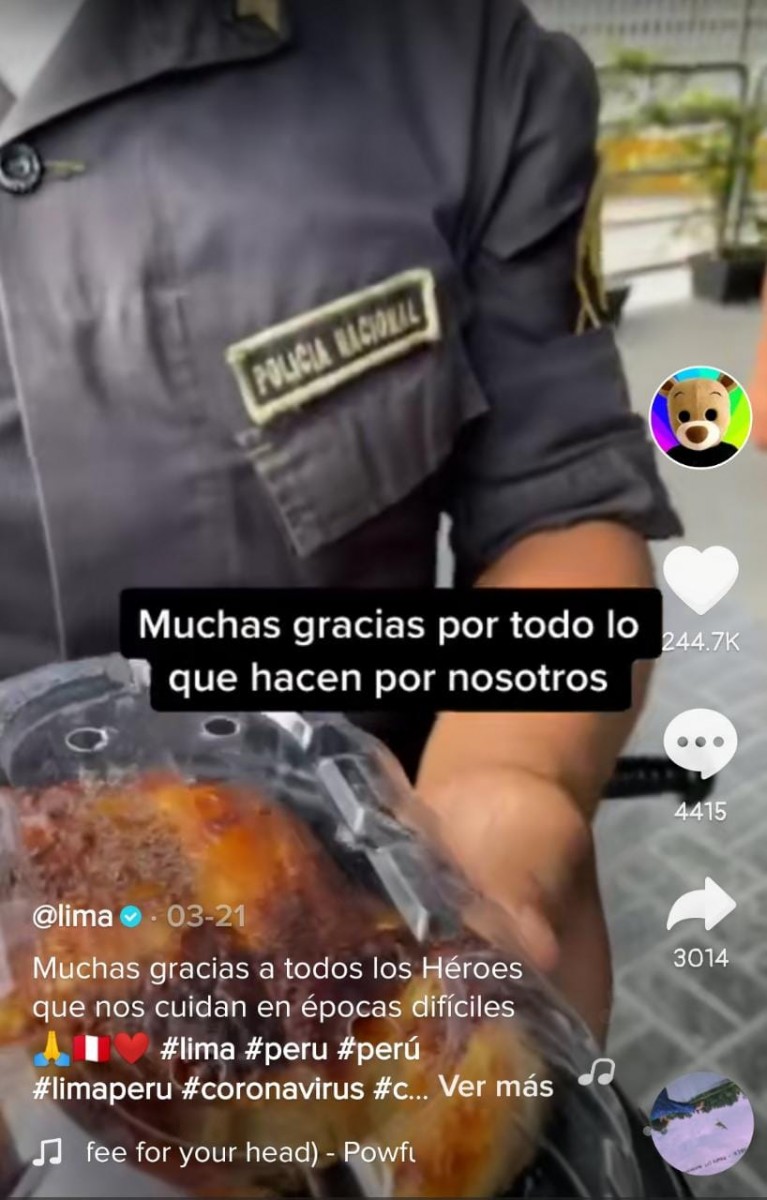Viewport: 767px width, 1200px height.
Task: Open the @lima username profile
Action: tap(73, 917)
